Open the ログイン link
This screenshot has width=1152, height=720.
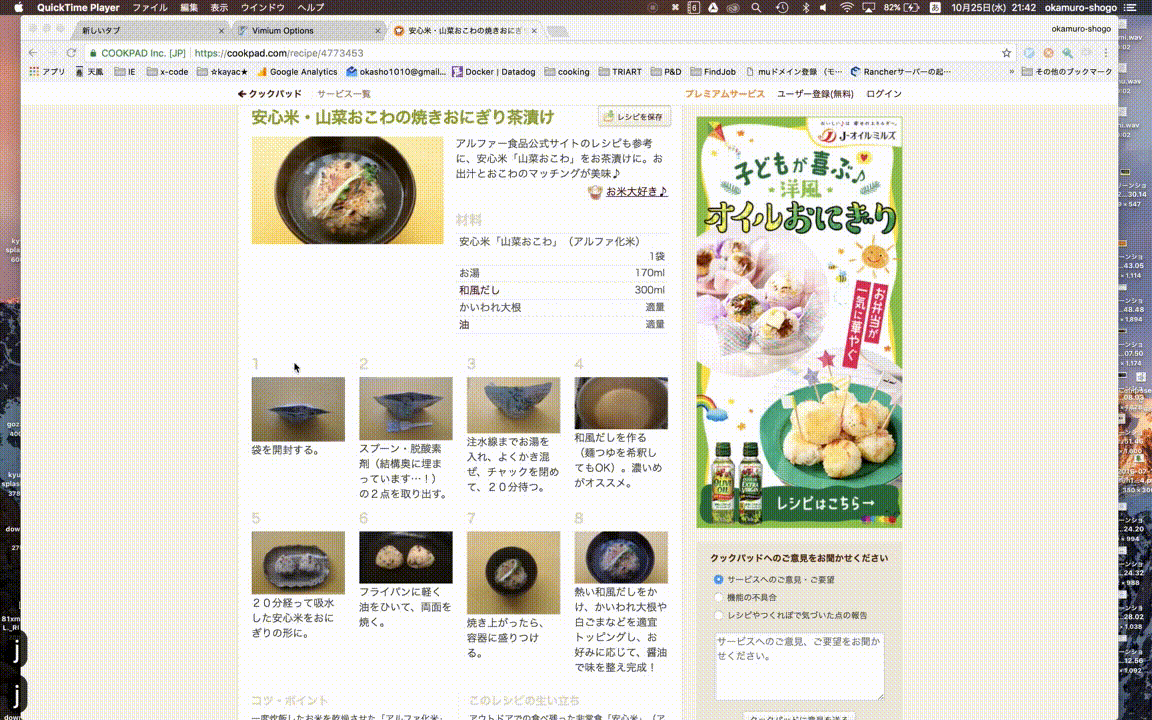883,94
